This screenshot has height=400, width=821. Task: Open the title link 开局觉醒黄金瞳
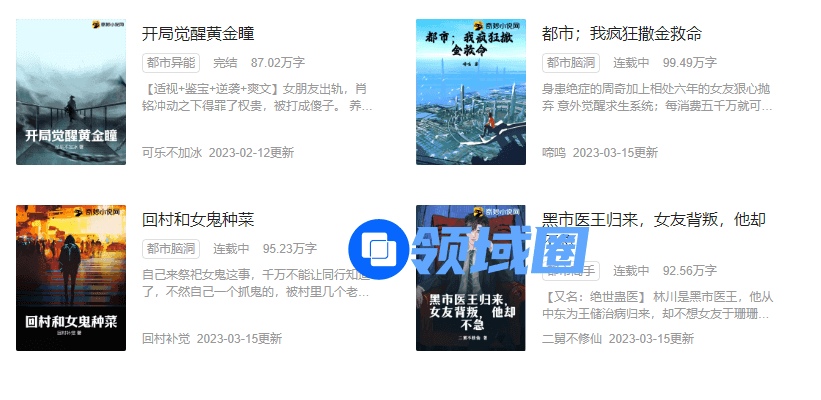[x=198, y=34]
